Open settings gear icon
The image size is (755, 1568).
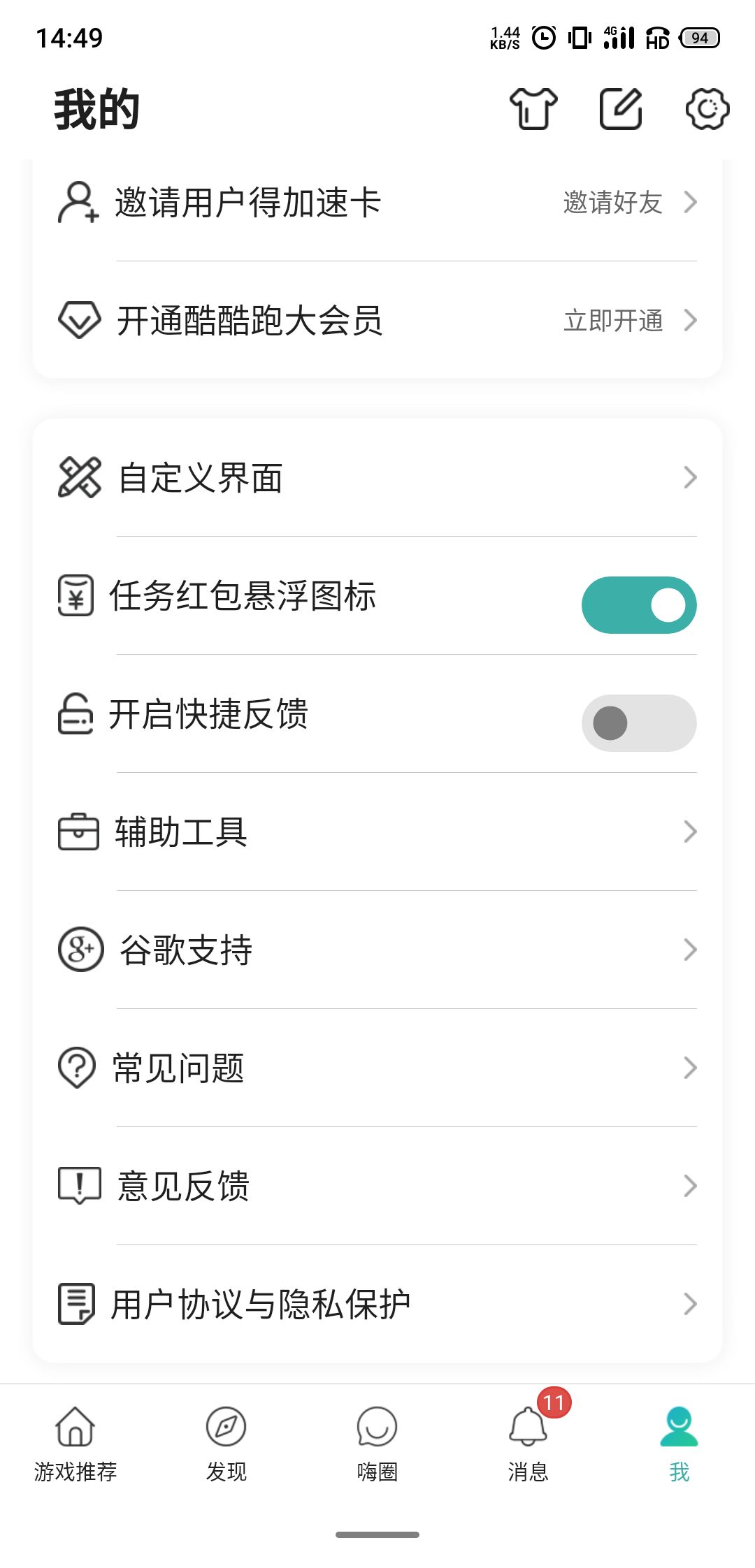point(707,109)
